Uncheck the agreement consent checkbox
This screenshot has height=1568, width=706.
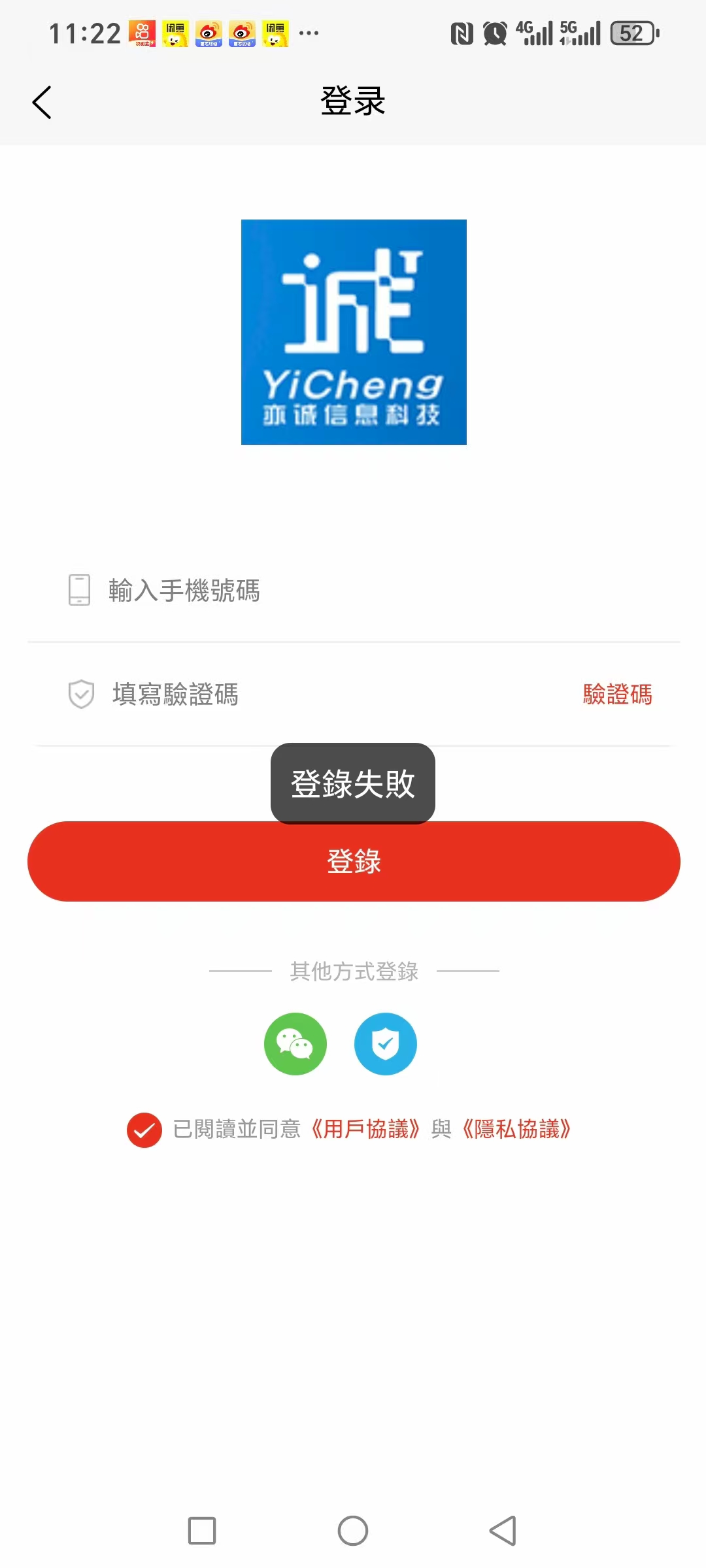[144, 1130]
